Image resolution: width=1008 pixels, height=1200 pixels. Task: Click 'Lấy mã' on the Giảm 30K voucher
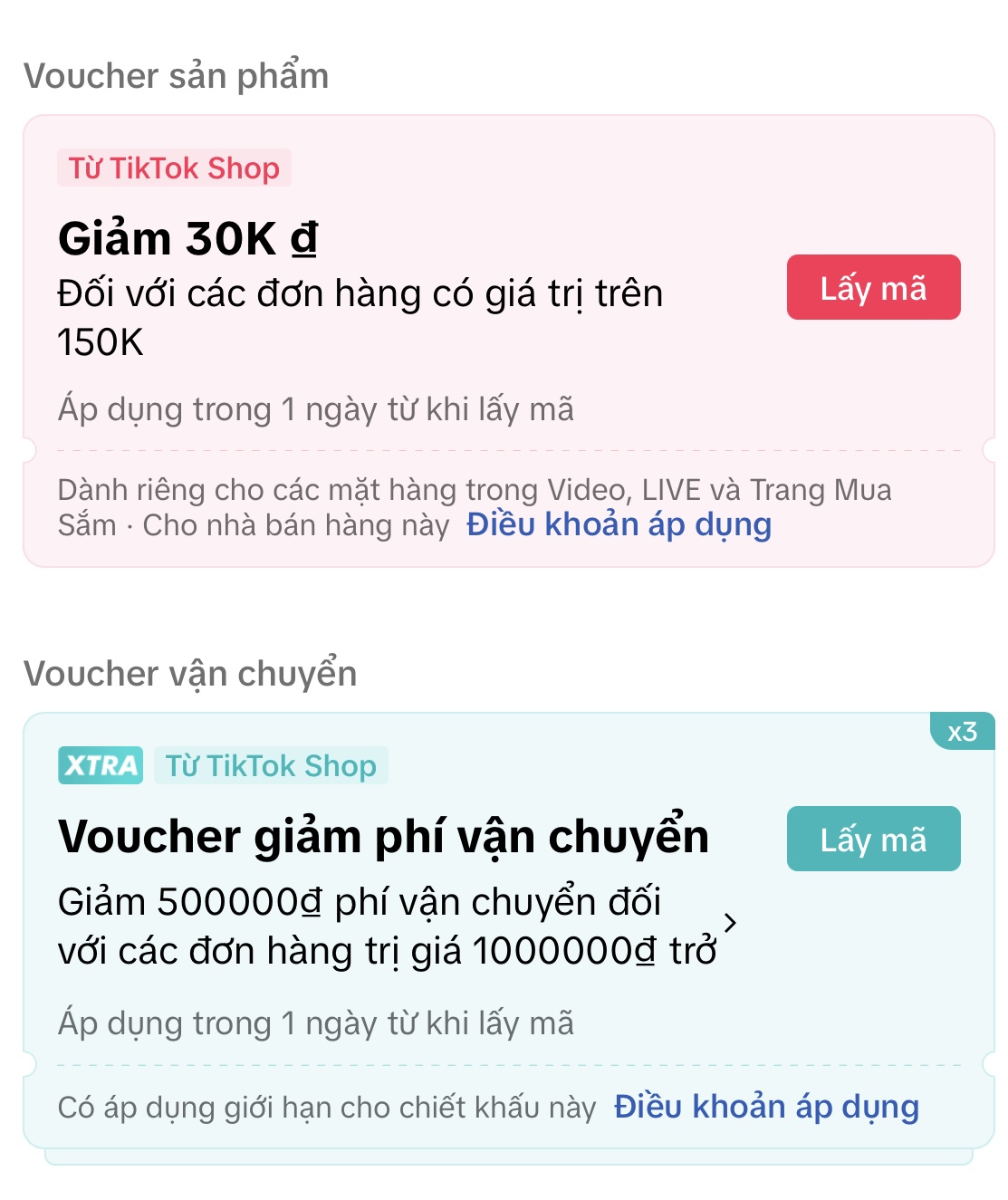[x=872, y=288]
